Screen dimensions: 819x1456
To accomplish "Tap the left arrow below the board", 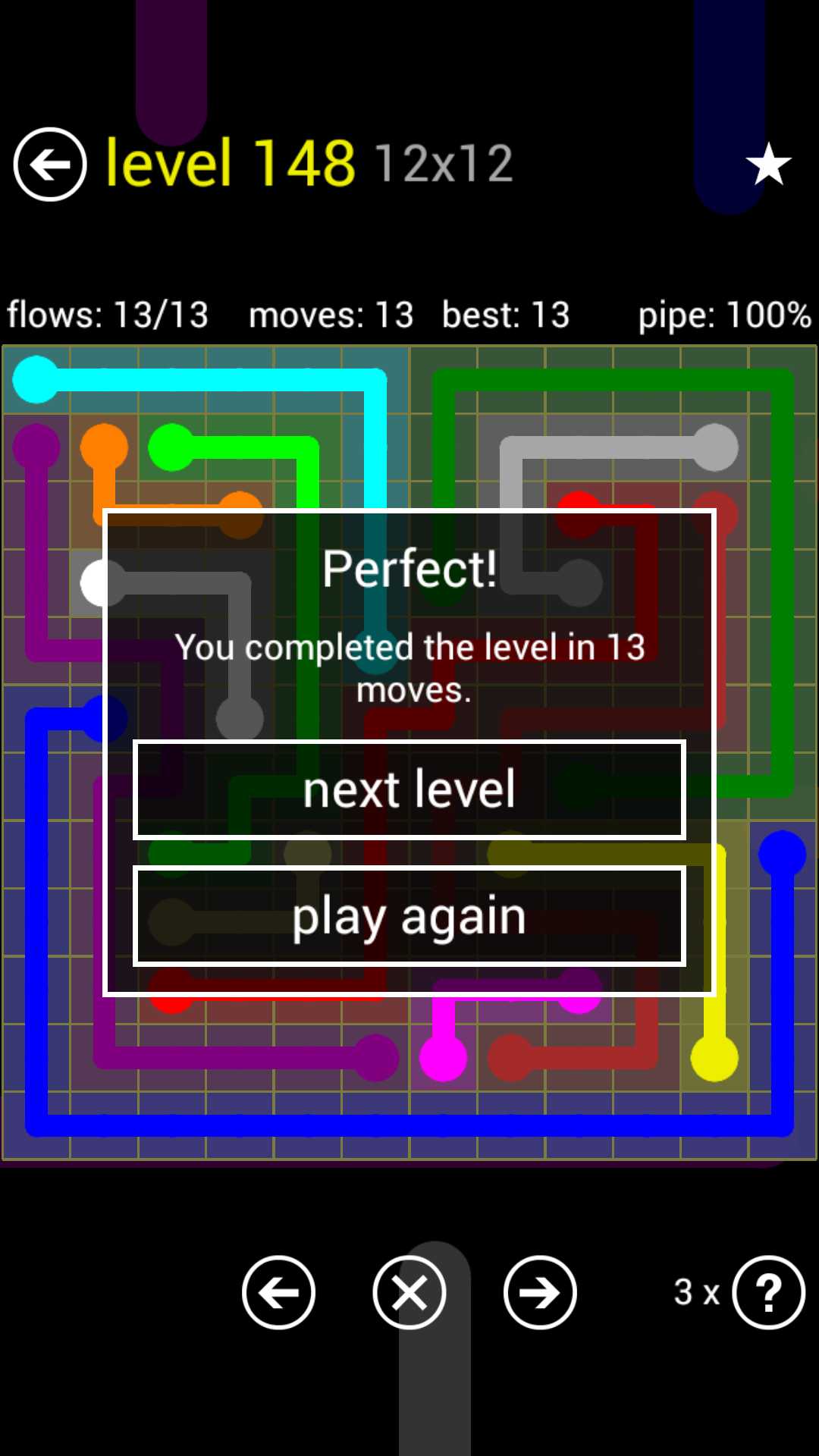I will click(x=278, y=1292).
